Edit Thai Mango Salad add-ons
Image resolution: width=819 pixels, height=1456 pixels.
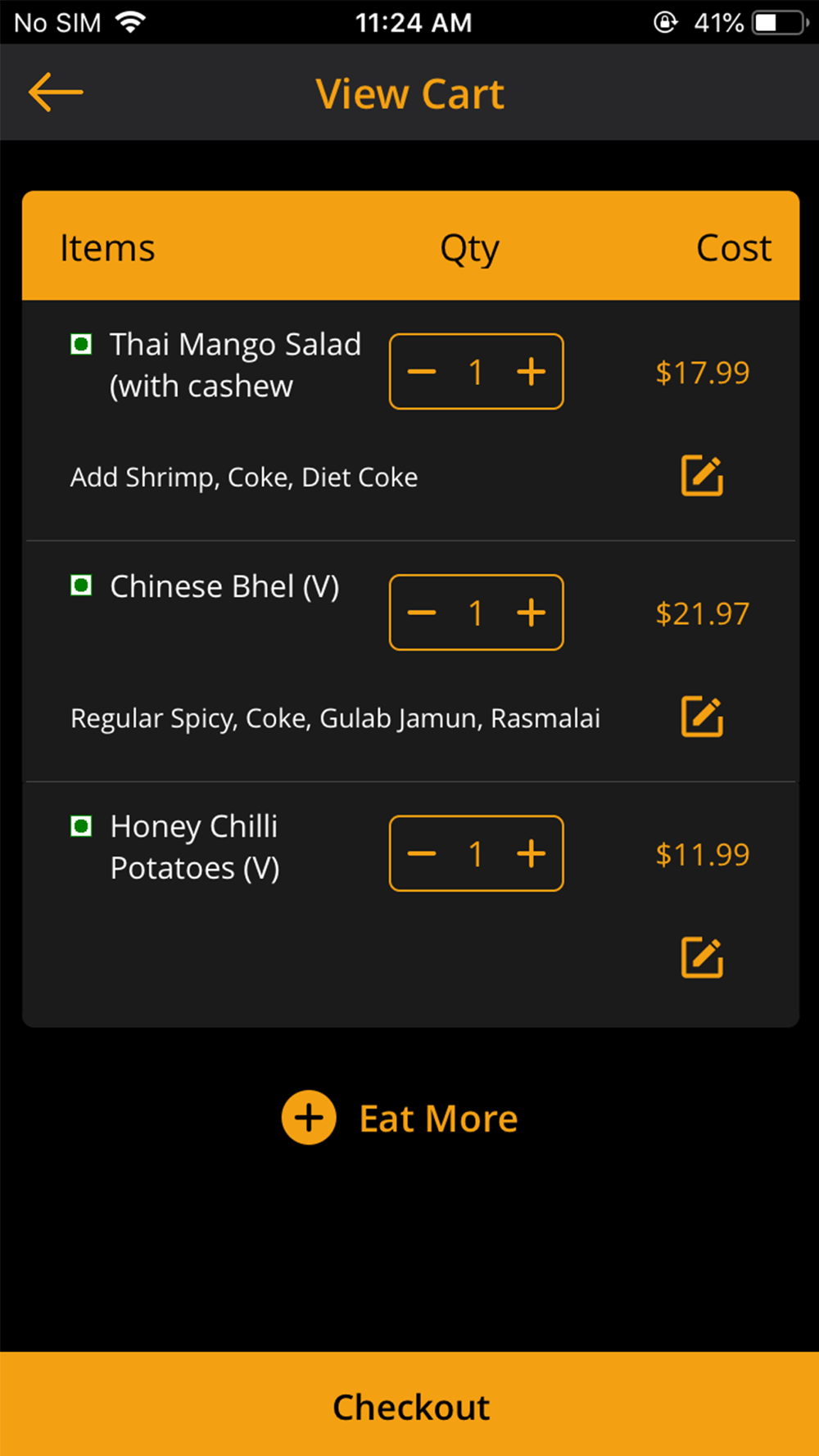[x=702, y=476]
